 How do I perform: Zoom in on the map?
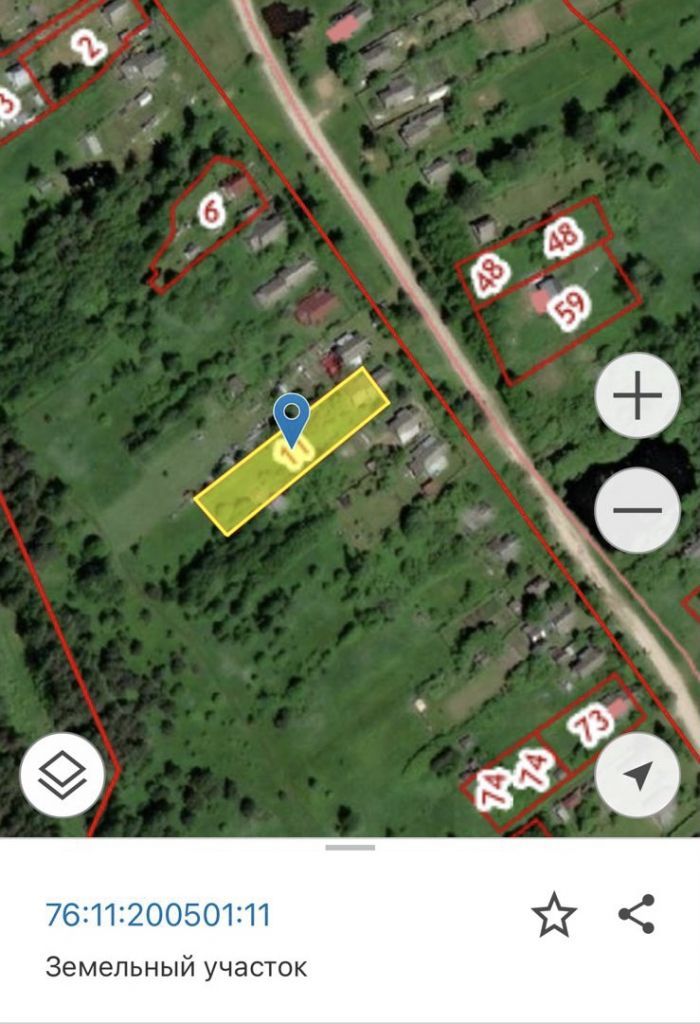click(637, 396)
